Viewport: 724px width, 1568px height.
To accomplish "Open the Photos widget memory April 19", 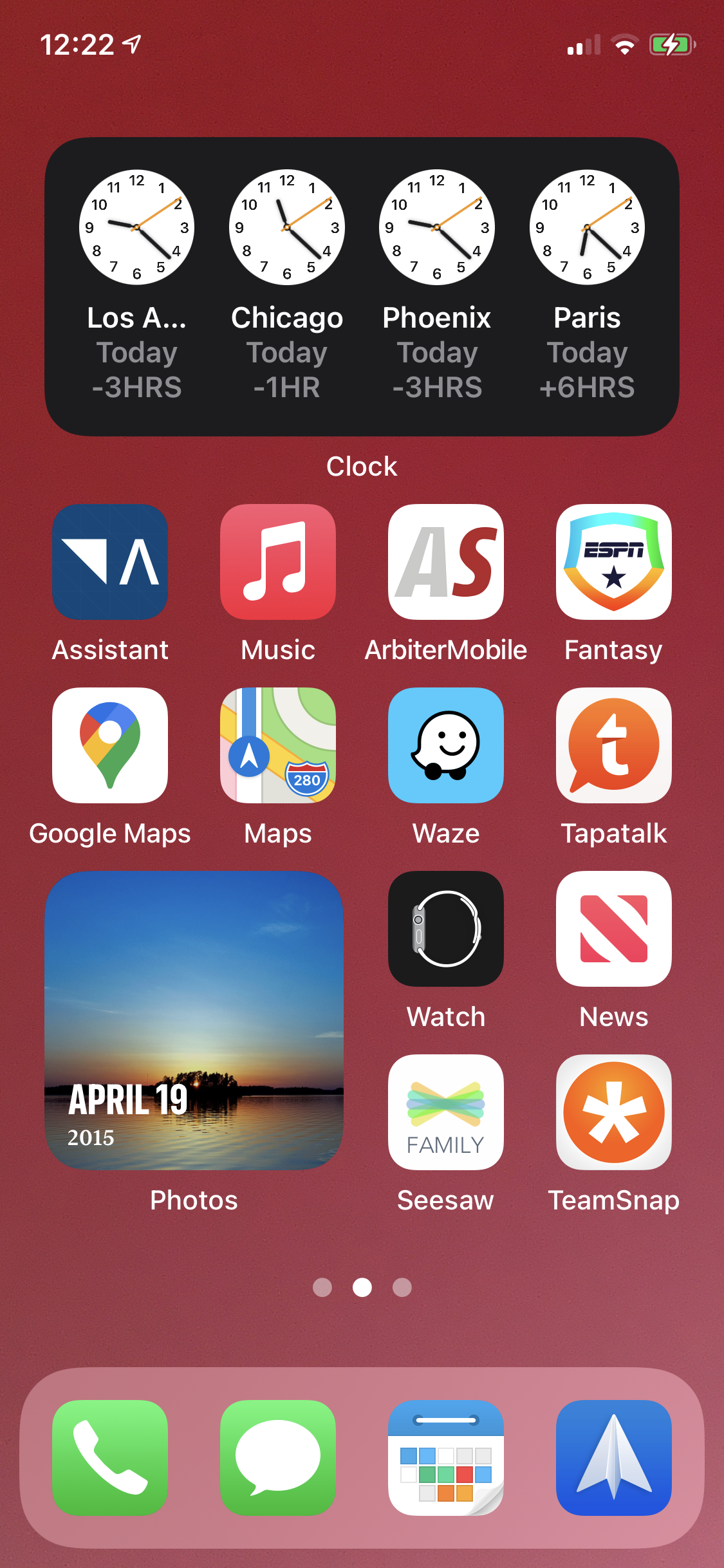I will [x=194, y=1020].
